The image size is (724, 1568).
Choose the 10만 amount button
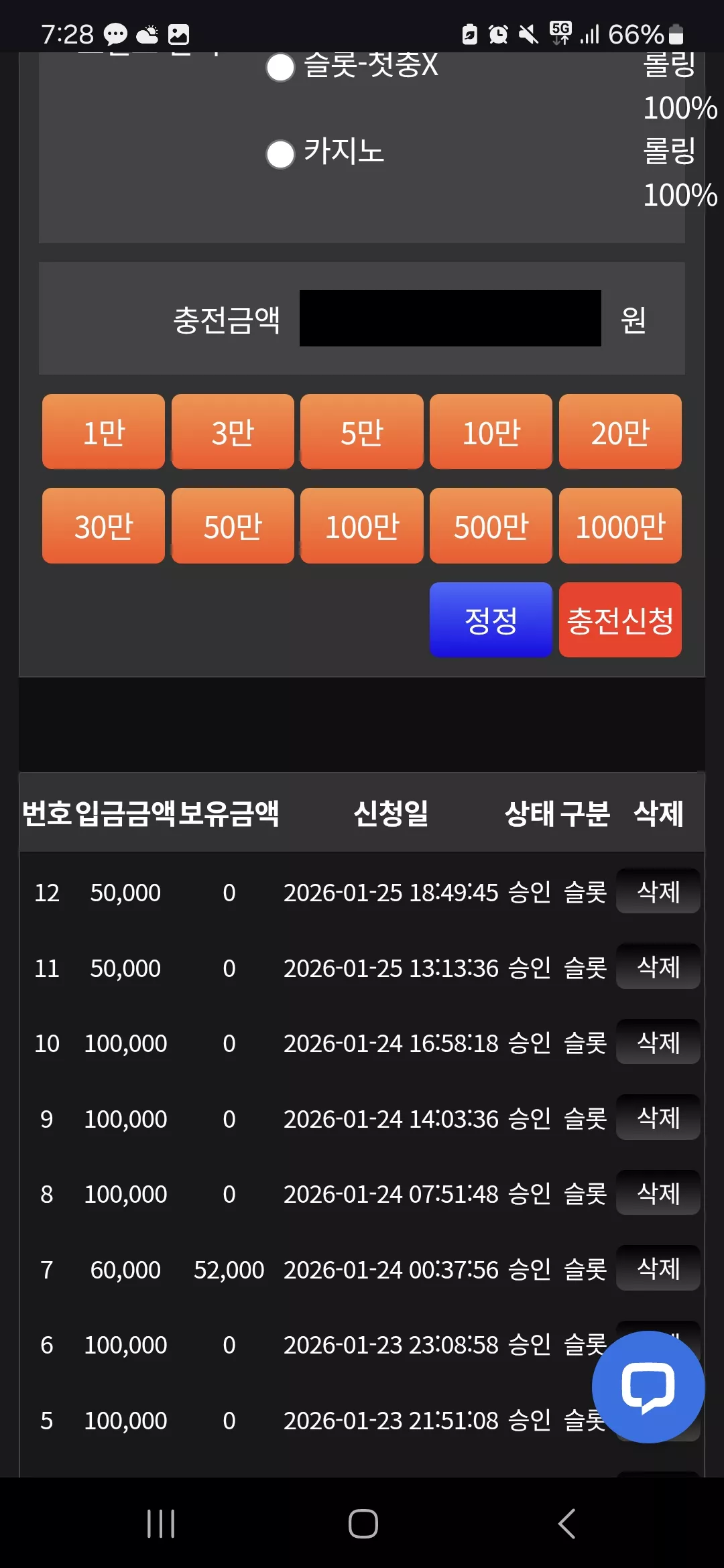tap(491, 432)
